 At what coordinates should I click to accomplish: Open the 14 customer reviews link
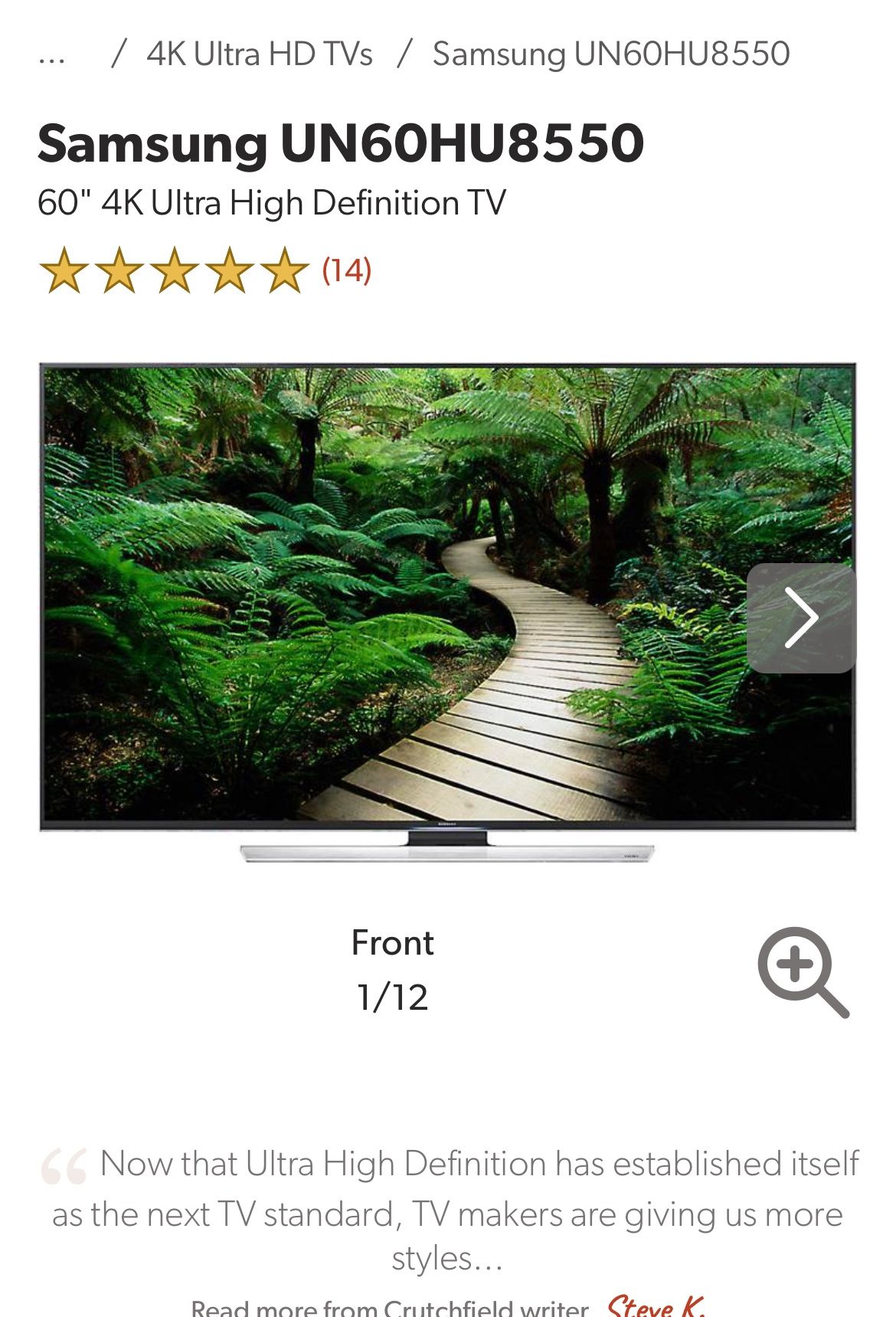(346, 270)
